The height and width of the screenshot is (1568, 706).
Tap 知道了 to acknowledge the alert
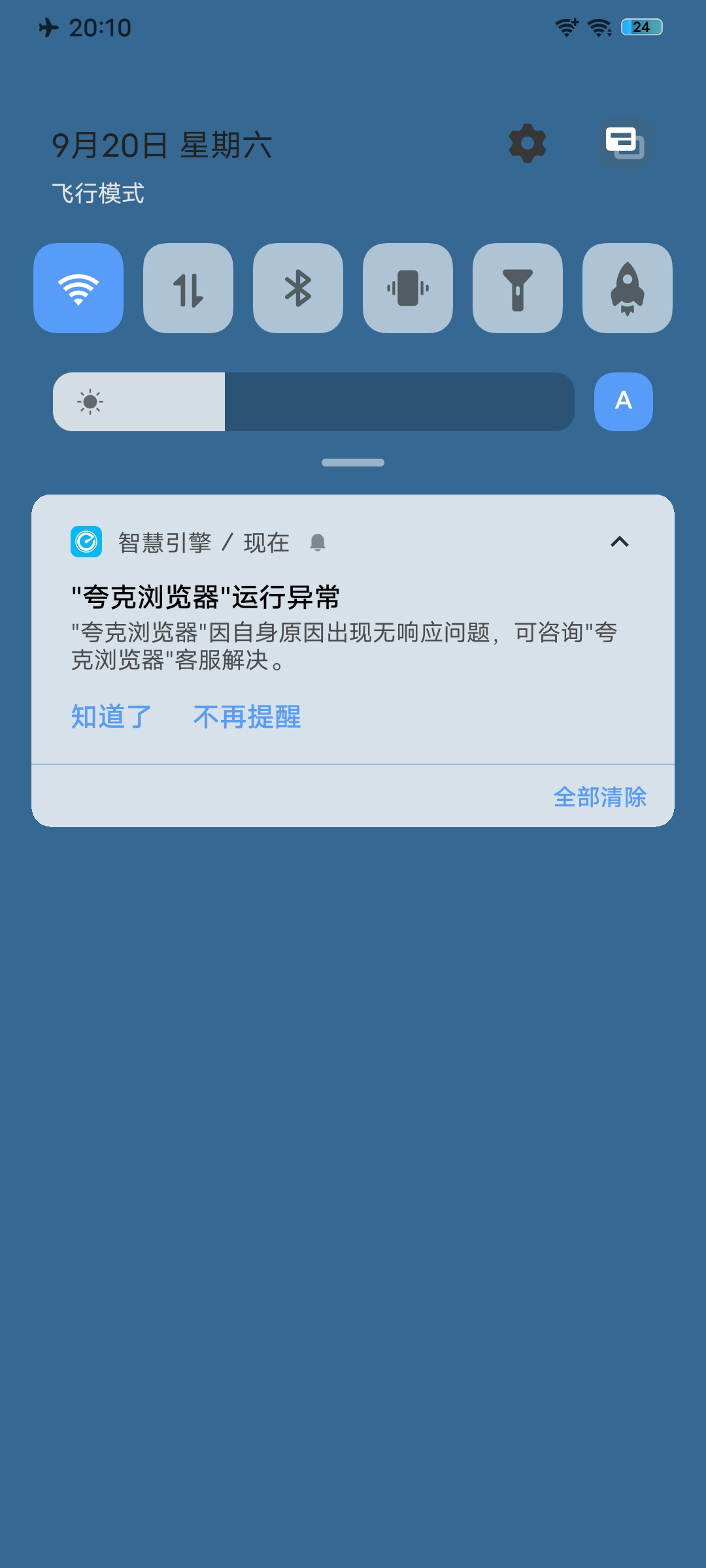111,717
